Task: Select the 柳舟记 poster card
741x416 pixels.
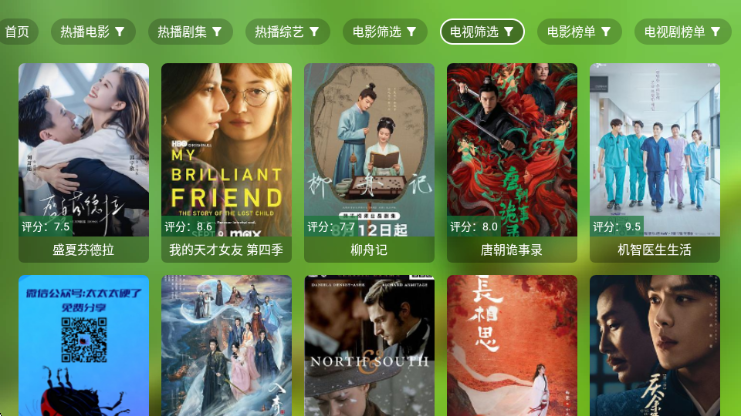Action: [369, 160]
